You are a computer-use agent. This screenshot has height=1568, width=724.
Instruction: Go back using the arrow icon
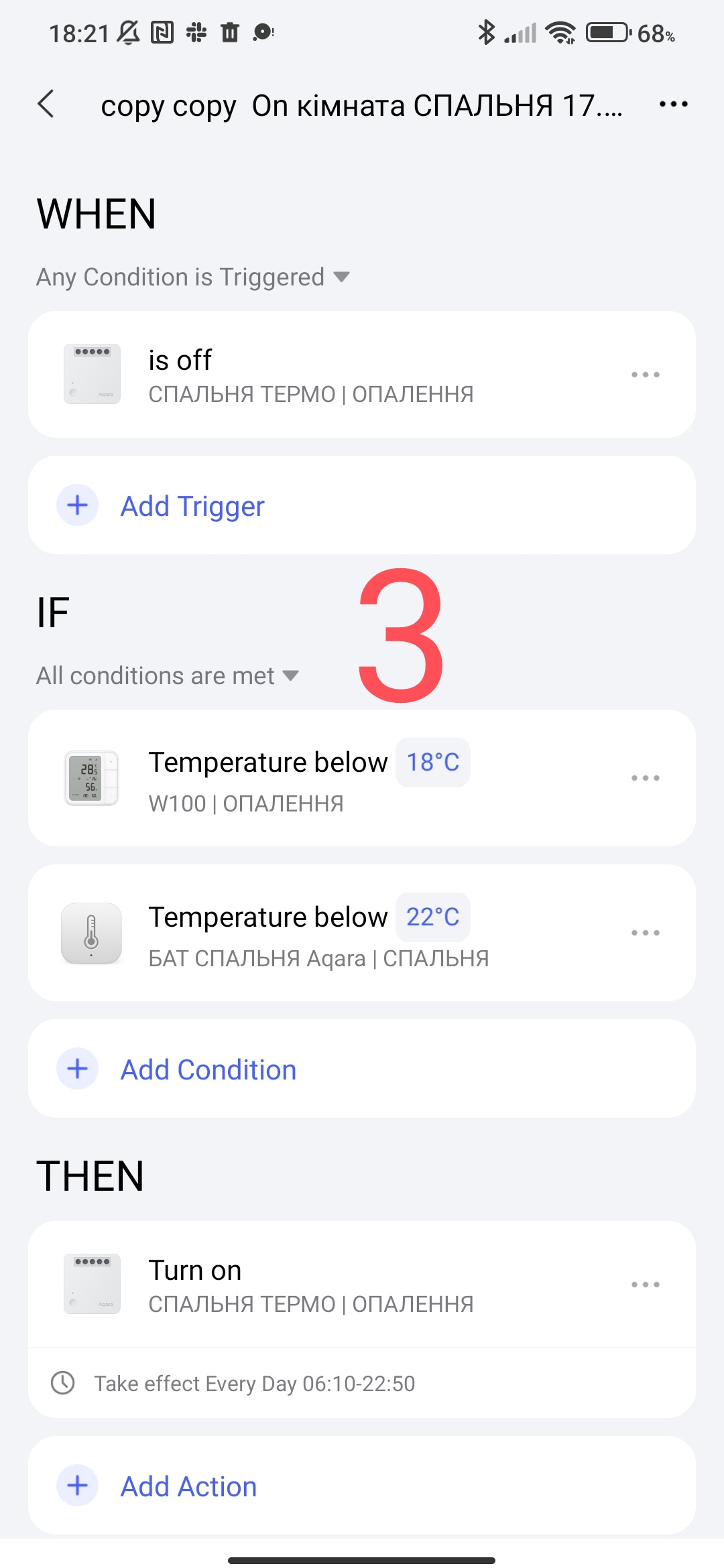point(46,105)
